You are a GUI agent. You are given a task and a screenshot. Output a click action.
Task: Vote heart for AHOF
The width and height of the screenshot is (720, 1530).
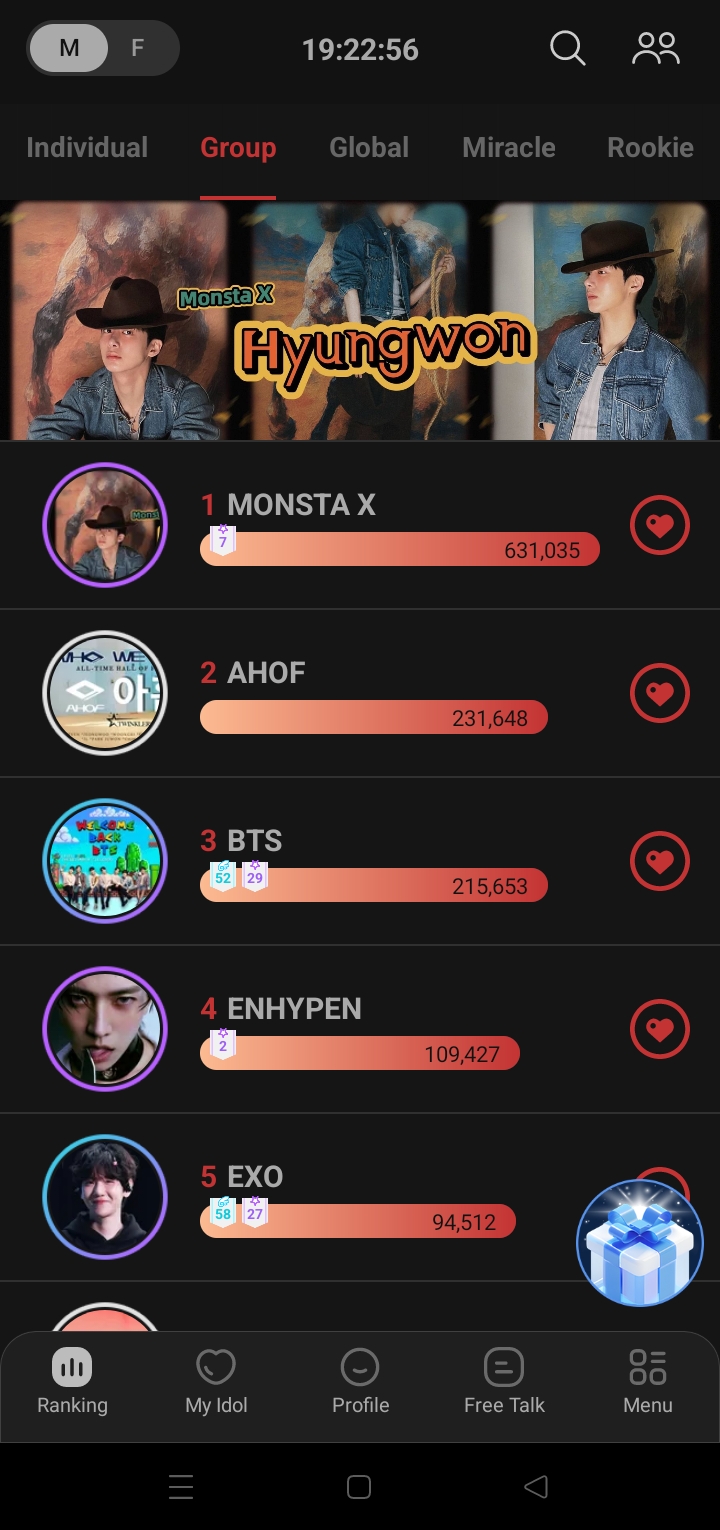[659, 693]
